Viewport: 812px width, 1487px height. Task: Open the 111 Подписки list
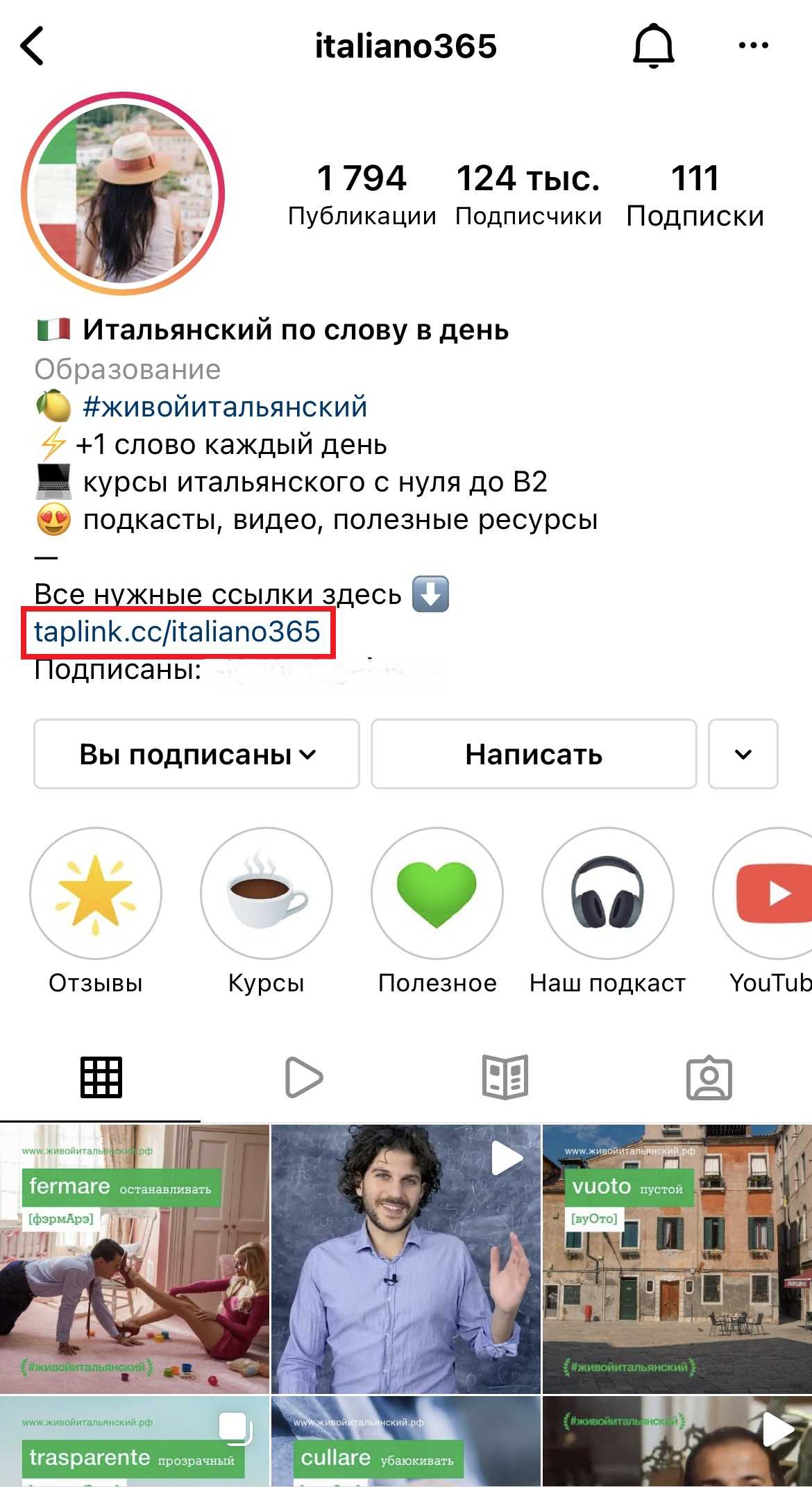tap(695, 194)
